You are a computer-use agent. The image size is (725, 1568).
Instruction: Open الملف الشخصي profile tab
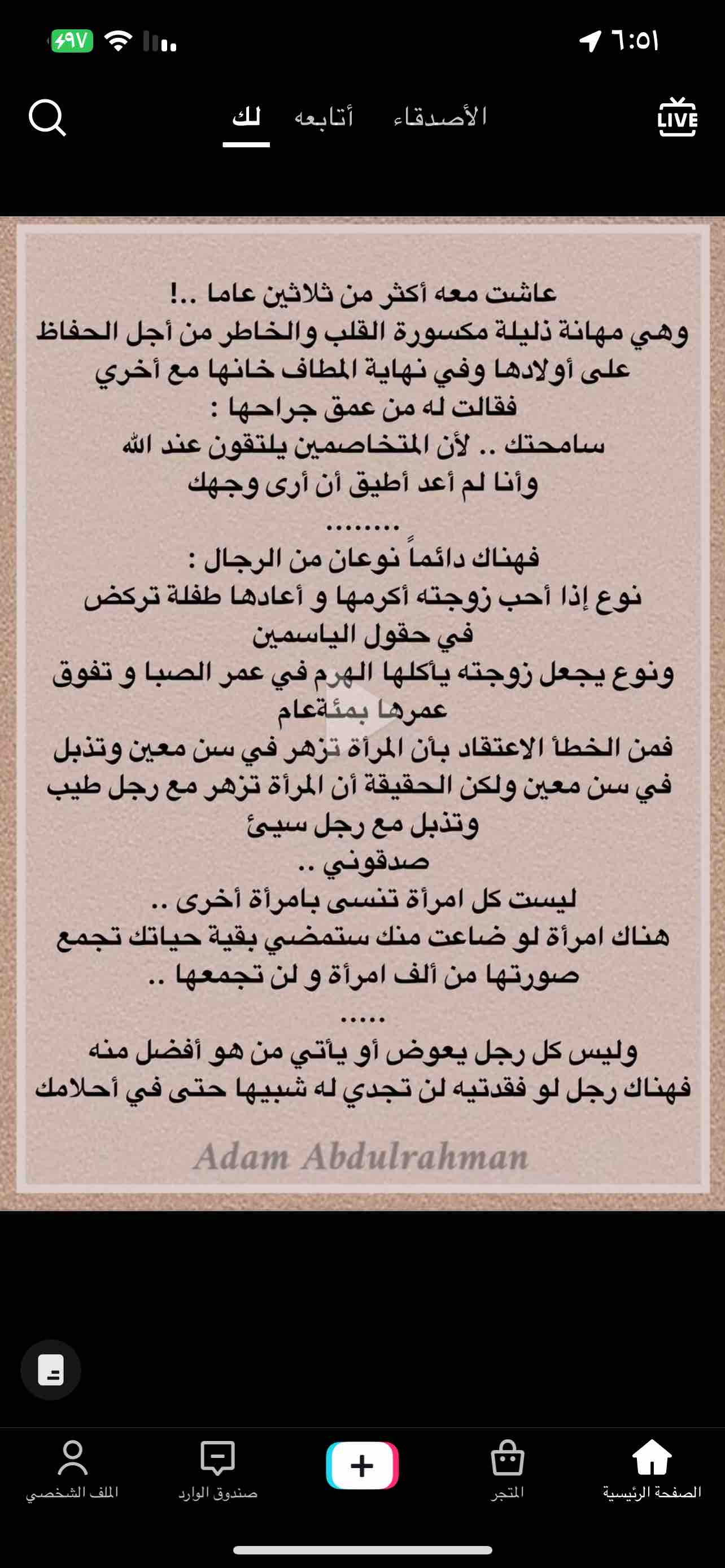tap(72, 1469)
